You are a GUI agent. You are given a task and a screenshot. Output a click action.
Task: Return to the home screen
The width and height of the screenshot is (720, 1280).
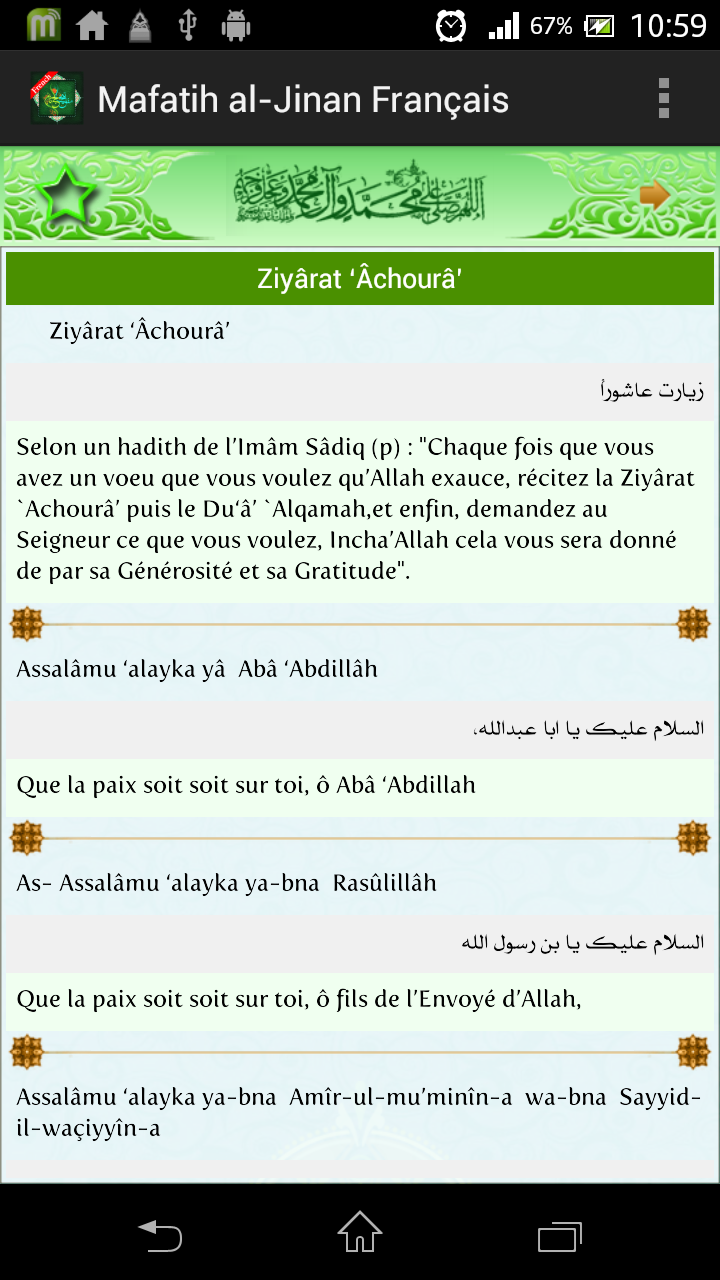click(360, 1234)
